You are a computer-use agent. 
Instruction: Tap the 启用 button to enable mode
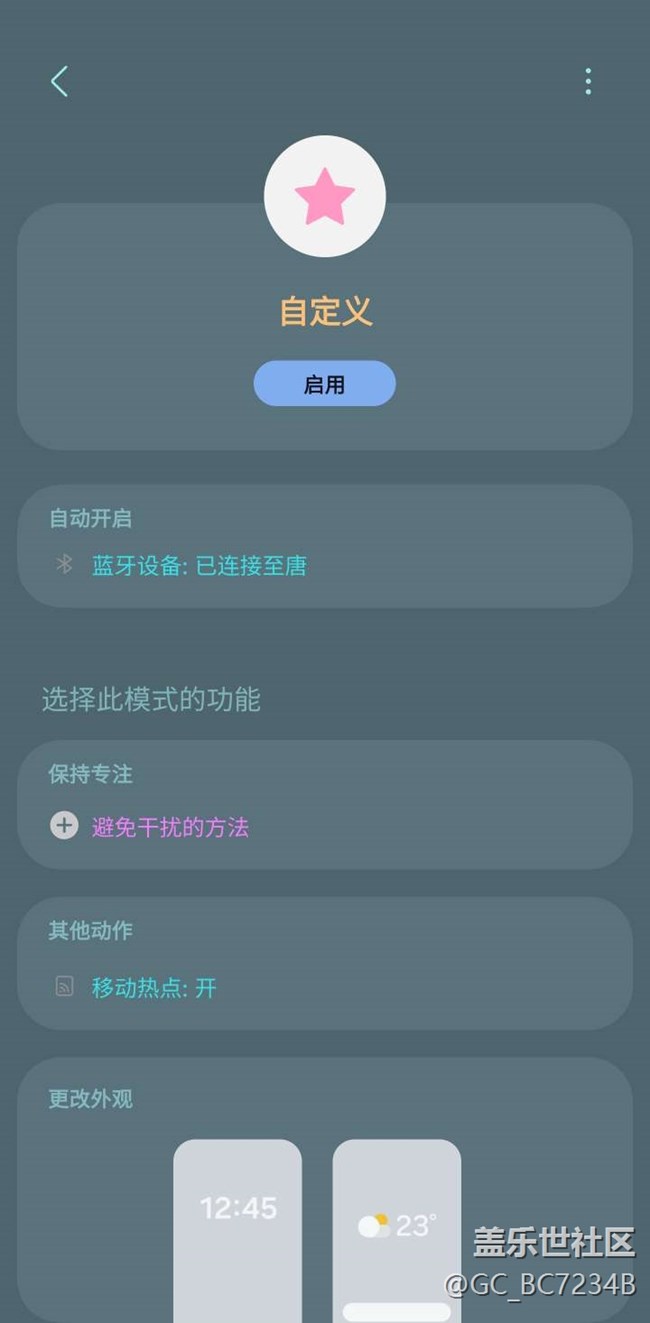[x=324, y=384]
